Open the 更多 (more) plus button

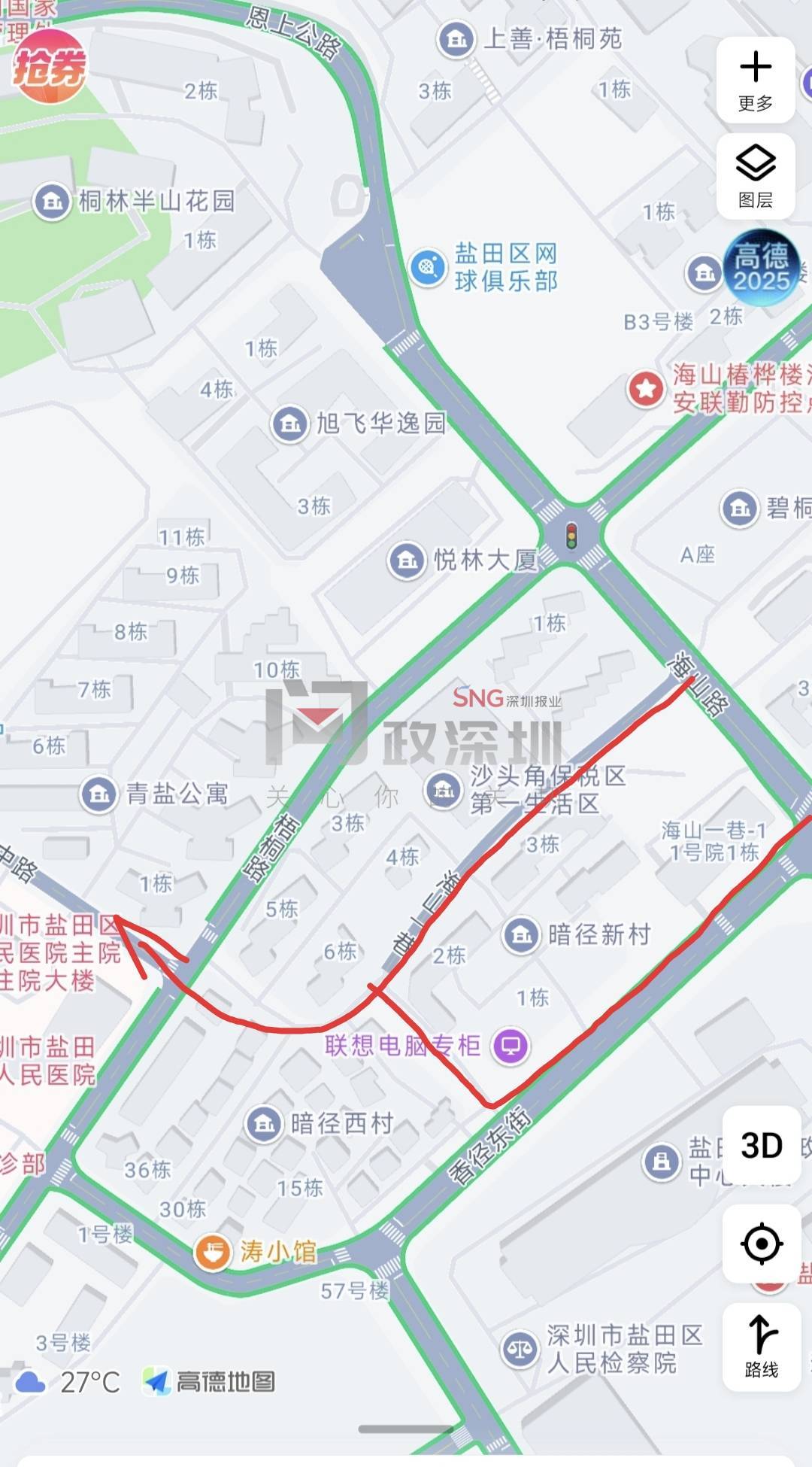(x=756, y=79)
